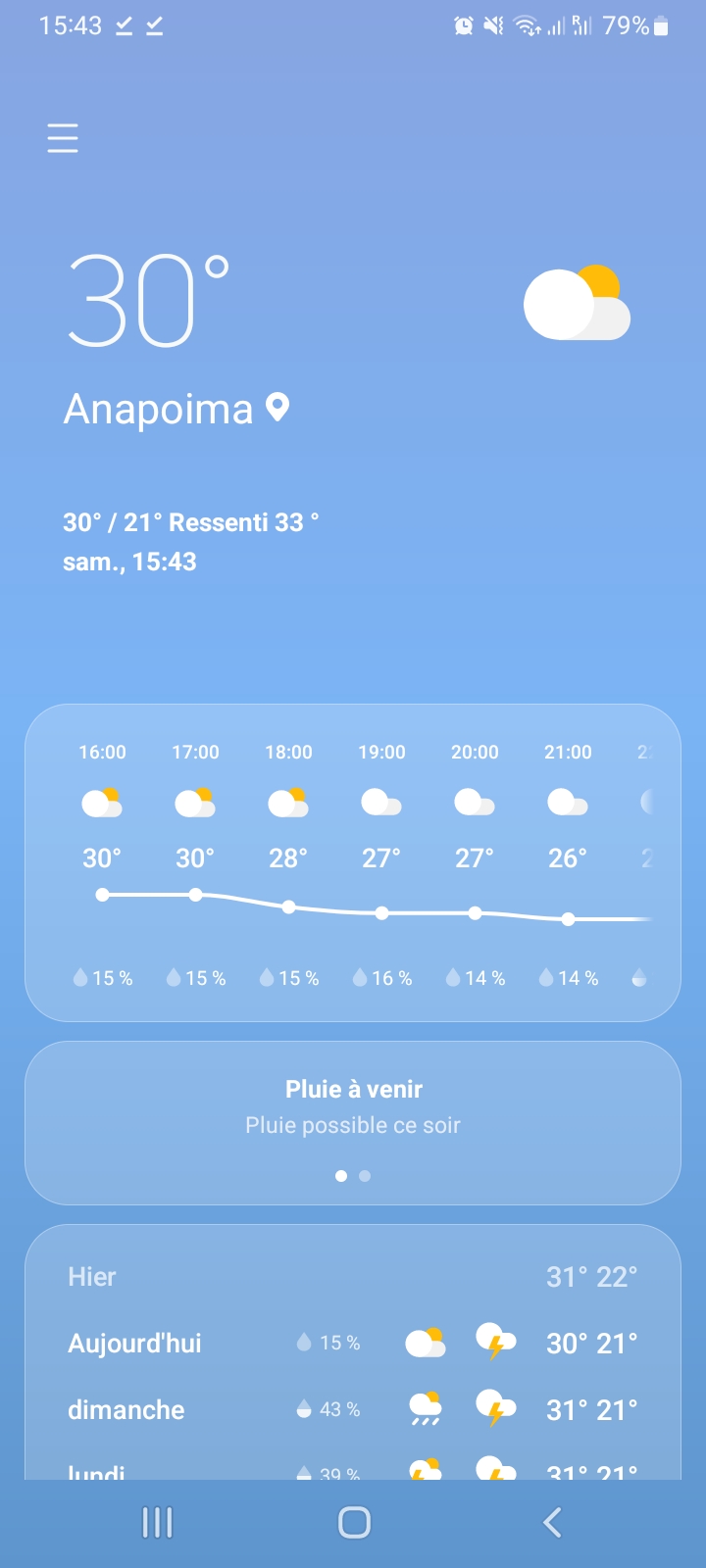Return to the home screen
Image resolution: width=706 pixels, height=1568 pixels.
coord(354,1522)
